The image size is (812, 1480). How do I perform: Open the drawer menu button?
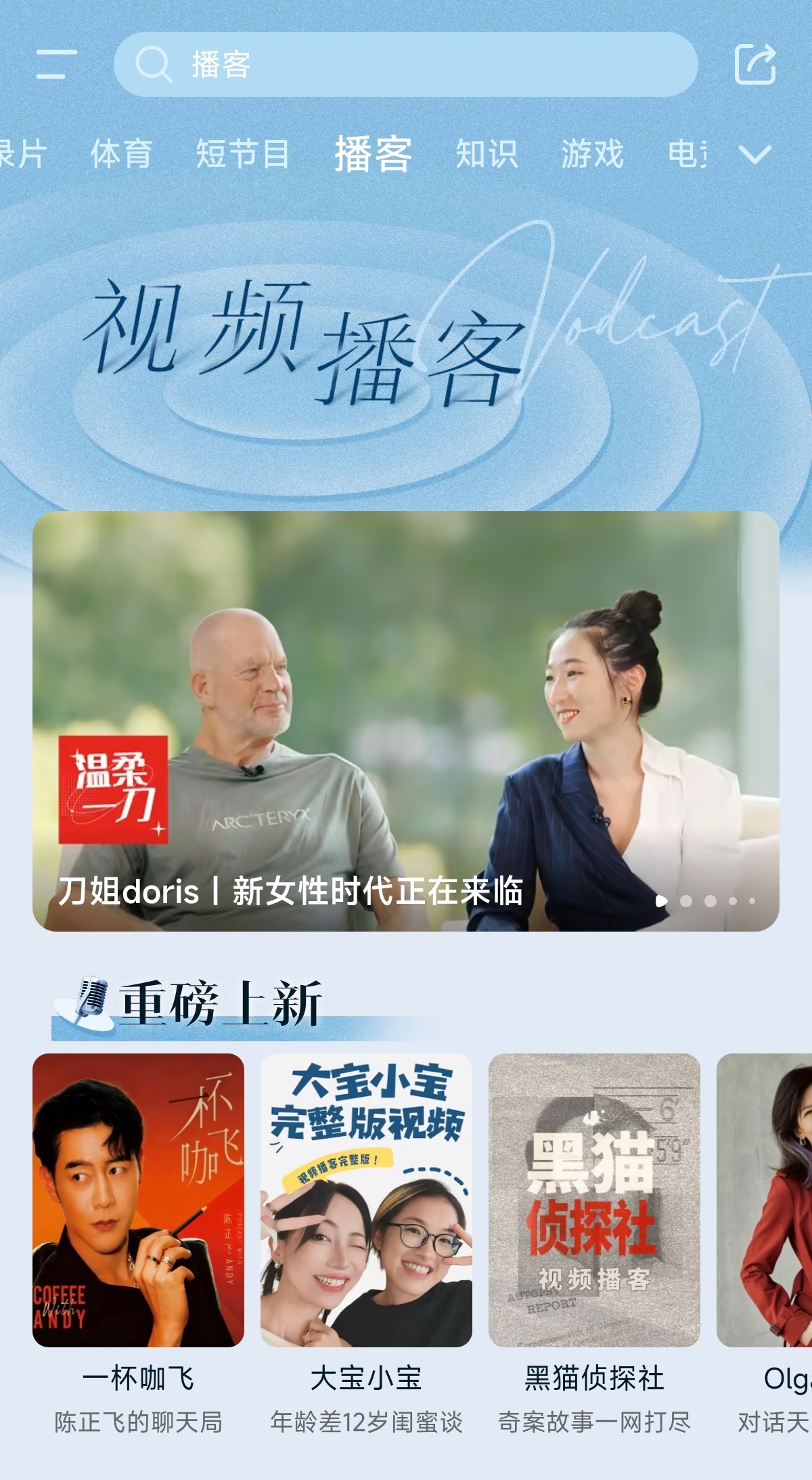(56, 64)
